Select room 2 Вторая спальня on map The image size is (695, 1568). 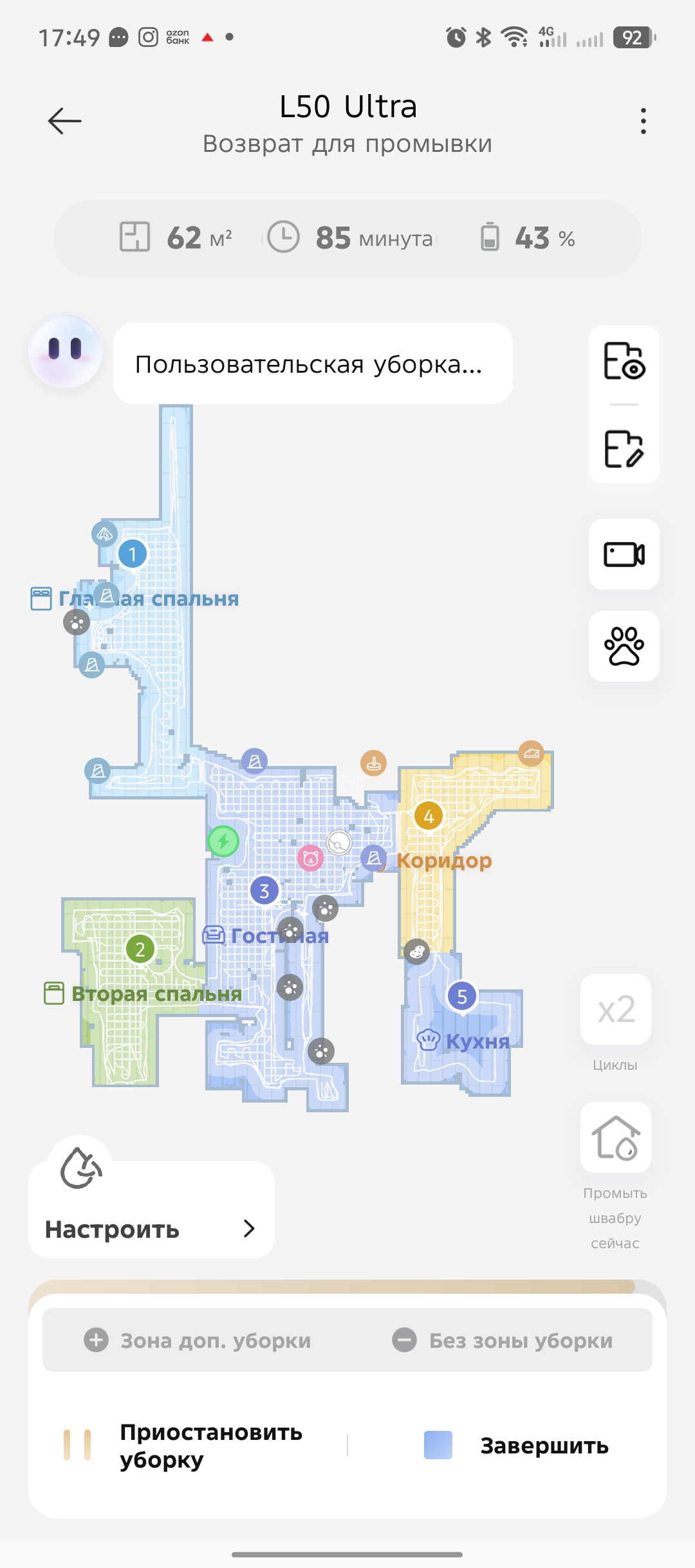140,949
